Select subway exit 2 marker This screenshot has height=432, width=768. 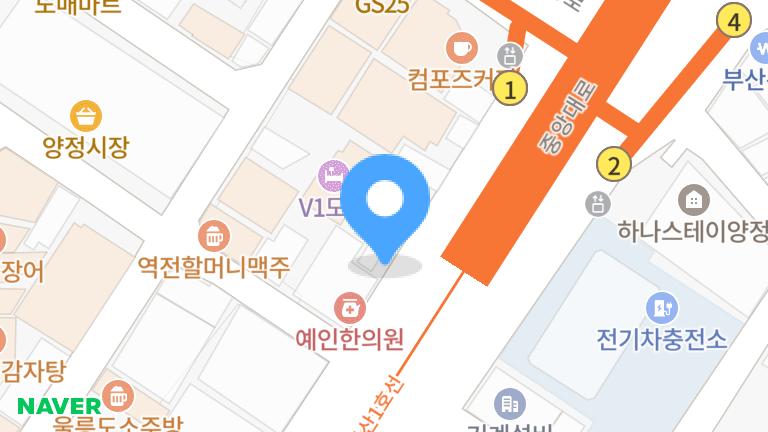tap(614, 165)
